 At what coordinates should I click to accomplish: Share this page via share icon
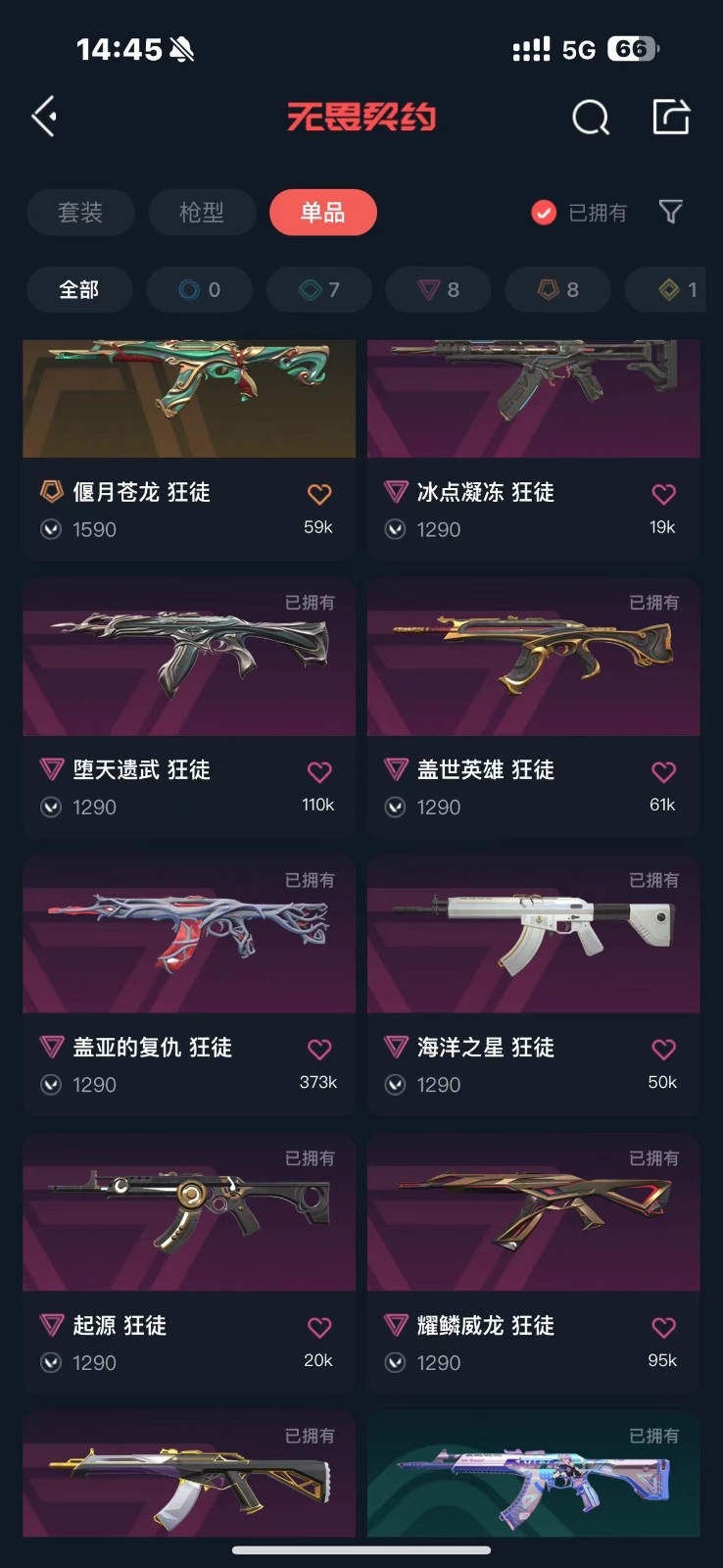[671, 117]
